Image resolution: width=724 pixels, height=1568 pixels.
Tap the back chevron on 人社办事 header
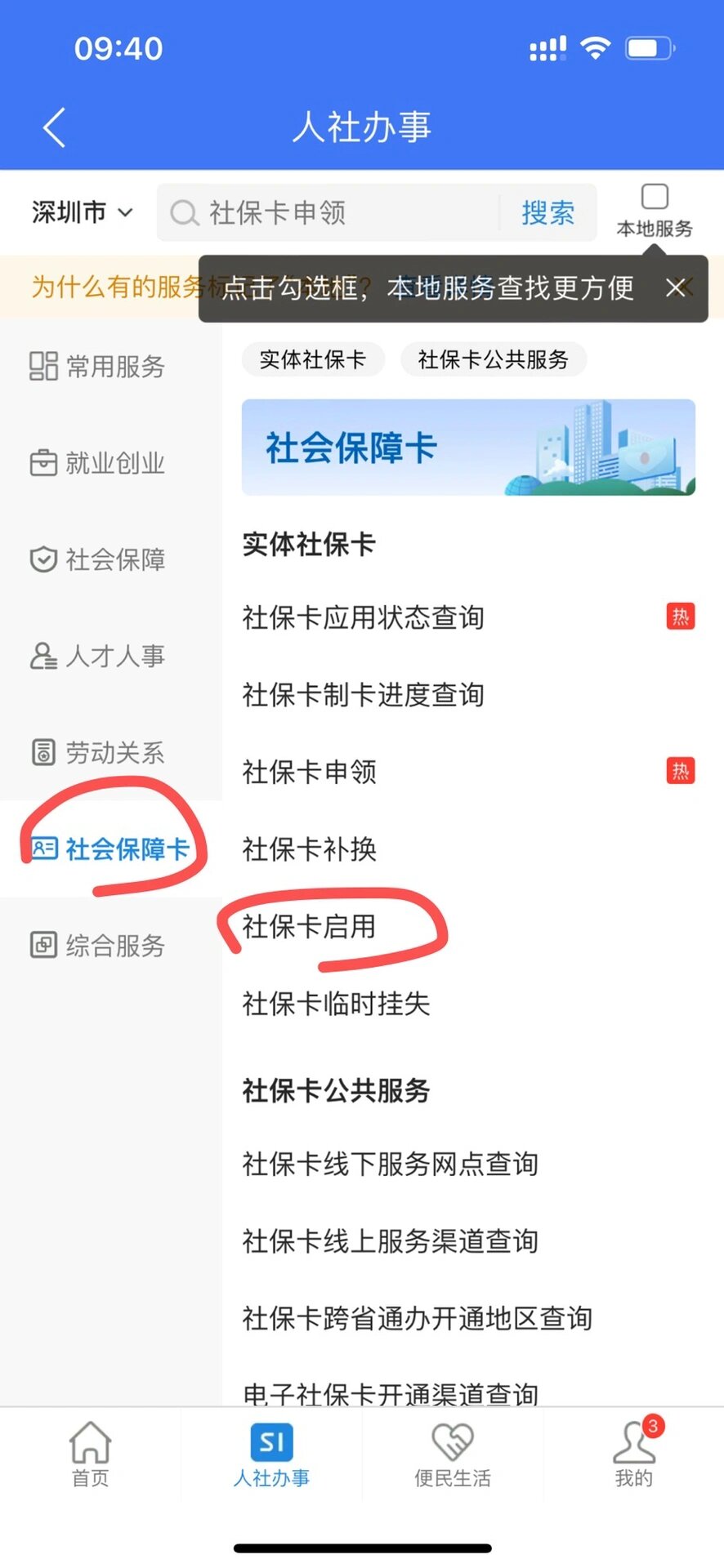[x=54, y=127]
